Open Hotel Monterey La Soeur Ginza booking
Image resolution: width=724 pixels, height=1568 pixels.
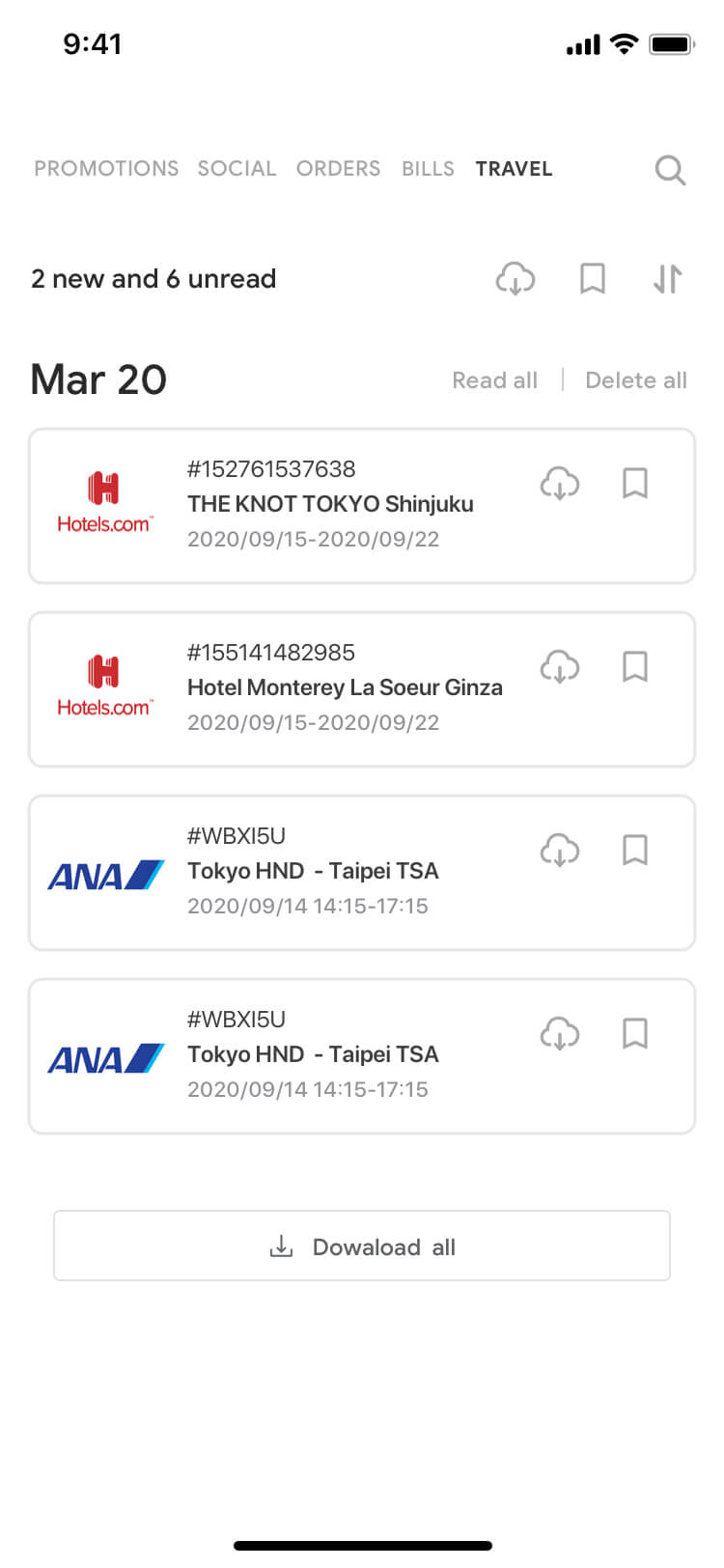[362, 689]
